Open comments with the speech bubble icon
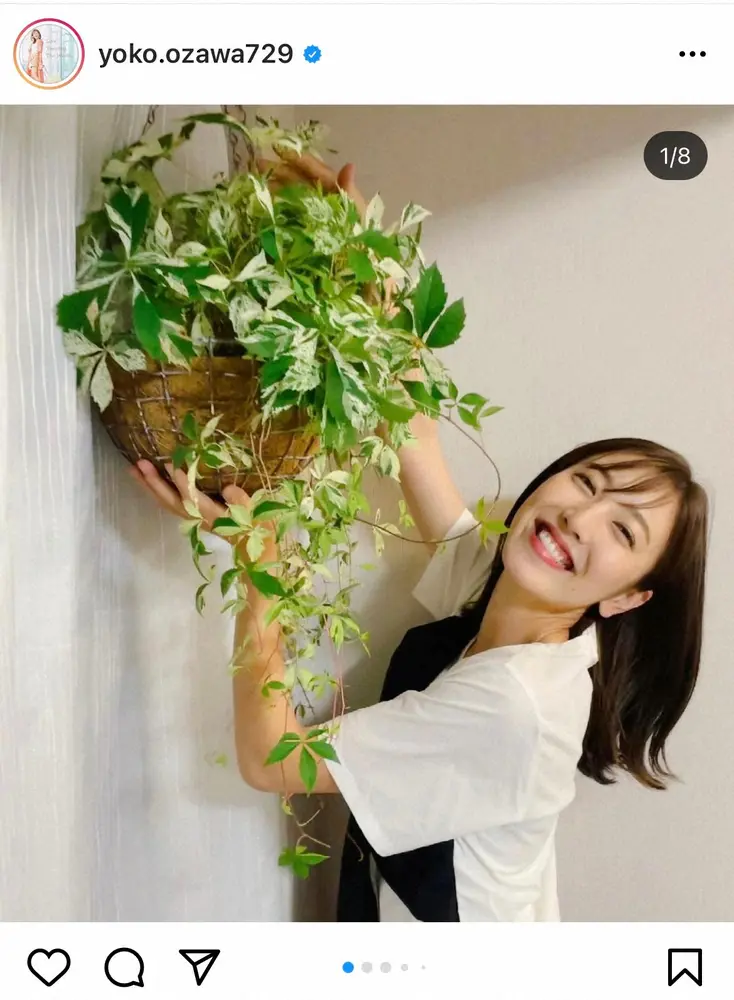The height and width of the screenshot is (1000, 734). coord(124,967)
